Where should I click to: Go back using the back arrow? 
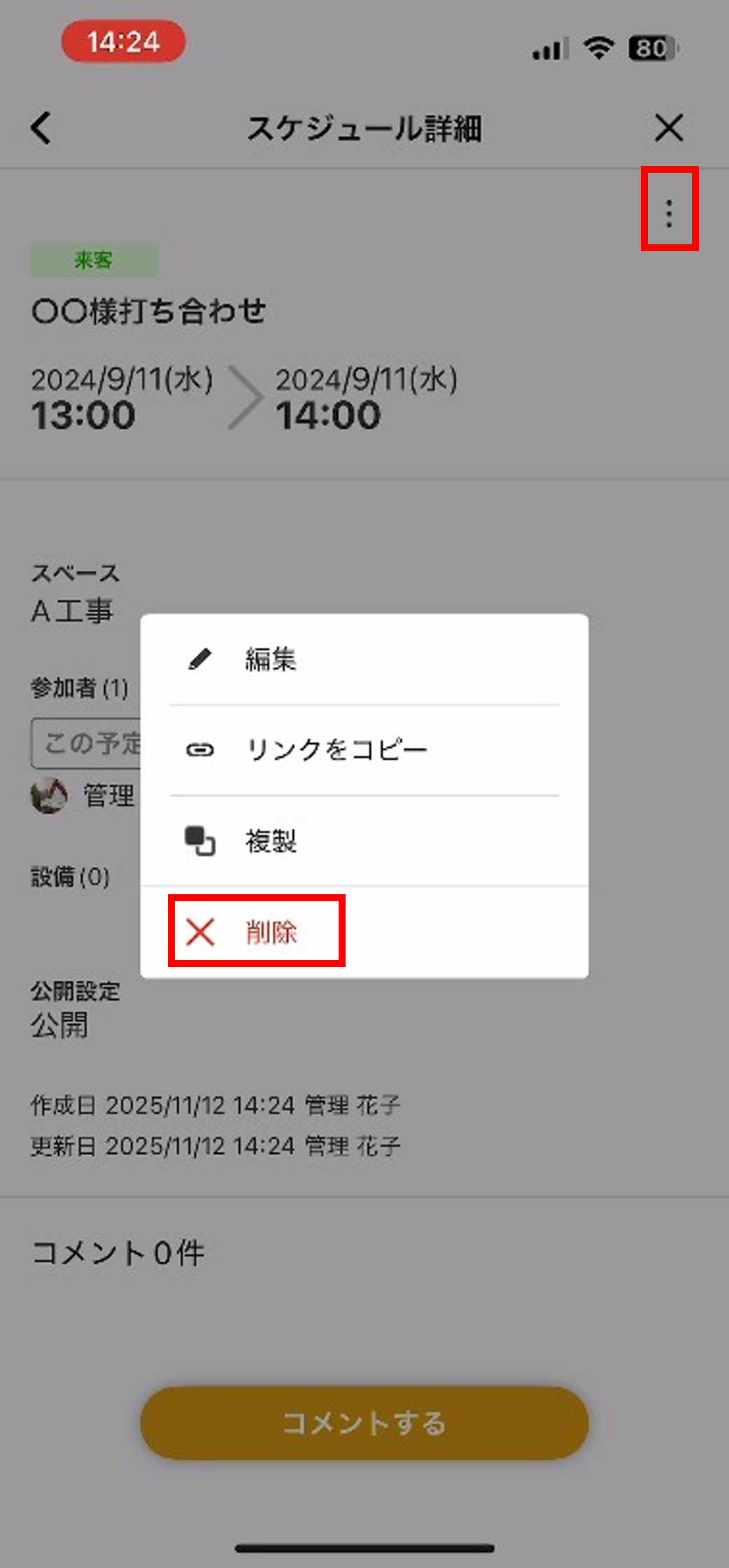tap(42, 129)
